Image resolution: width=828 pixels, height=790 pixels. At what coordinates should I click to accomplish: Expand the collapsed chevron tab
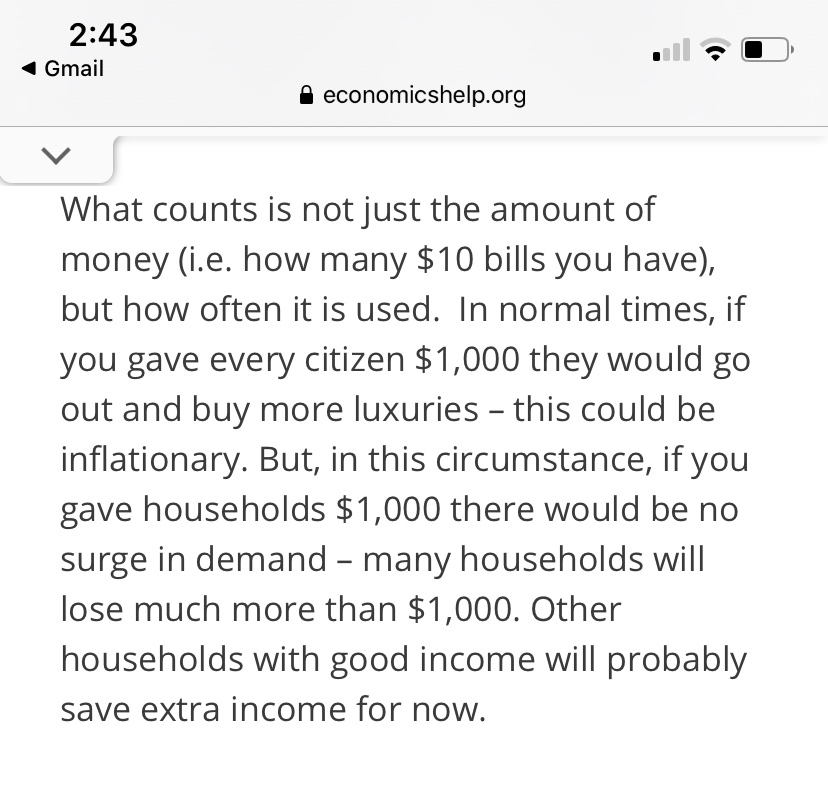pos(57,156)
